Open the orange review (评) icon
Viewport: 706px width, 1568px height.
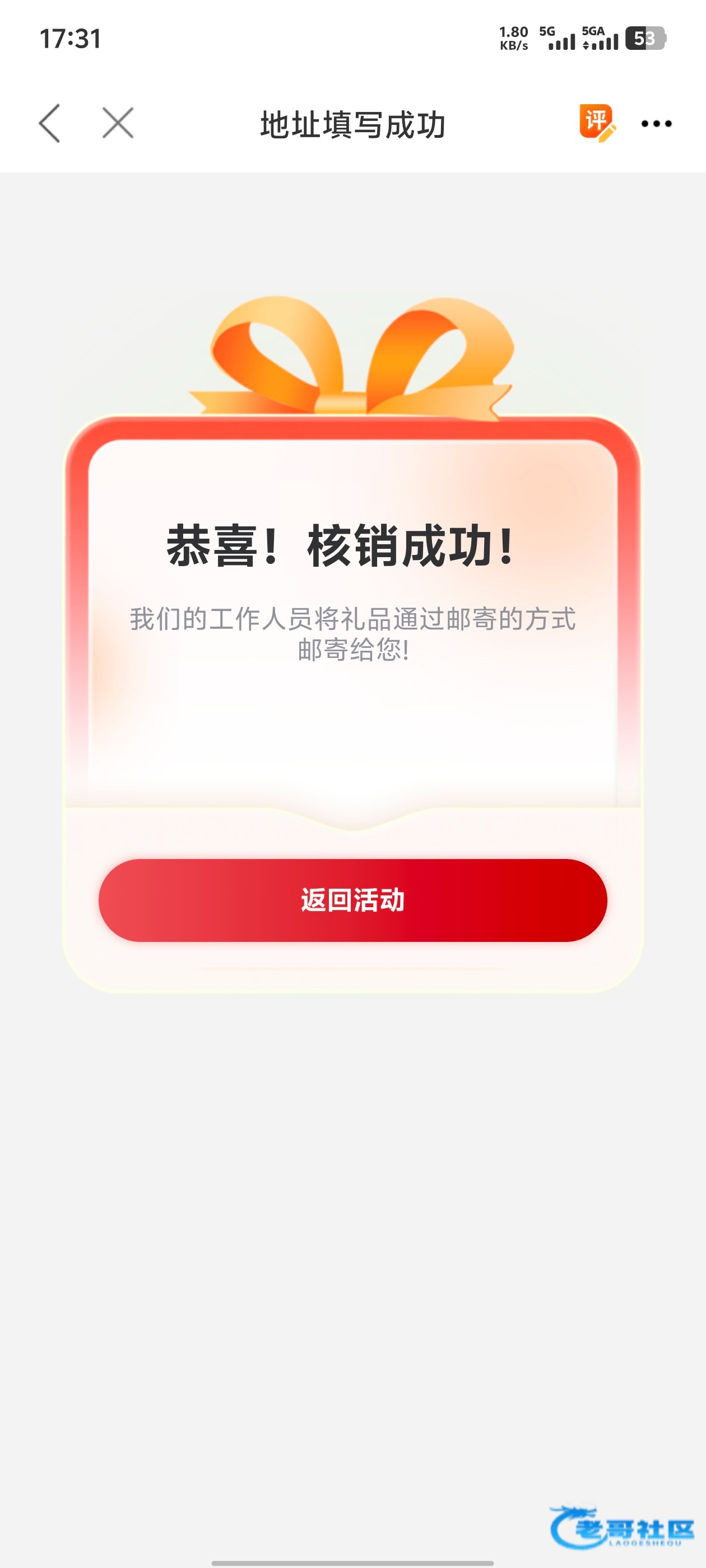(597, 122)
